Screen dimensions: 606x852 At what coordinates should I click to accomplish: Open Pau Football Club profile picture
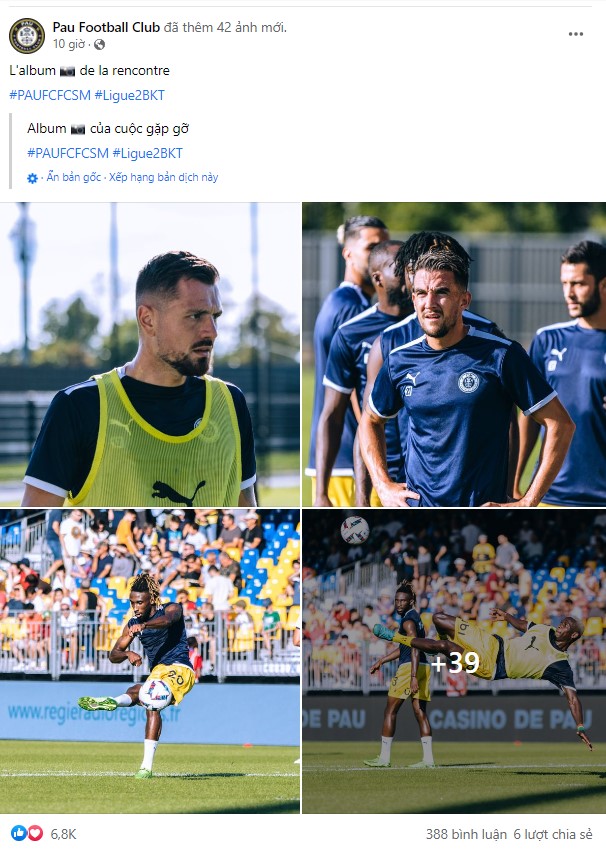[27, 35]
